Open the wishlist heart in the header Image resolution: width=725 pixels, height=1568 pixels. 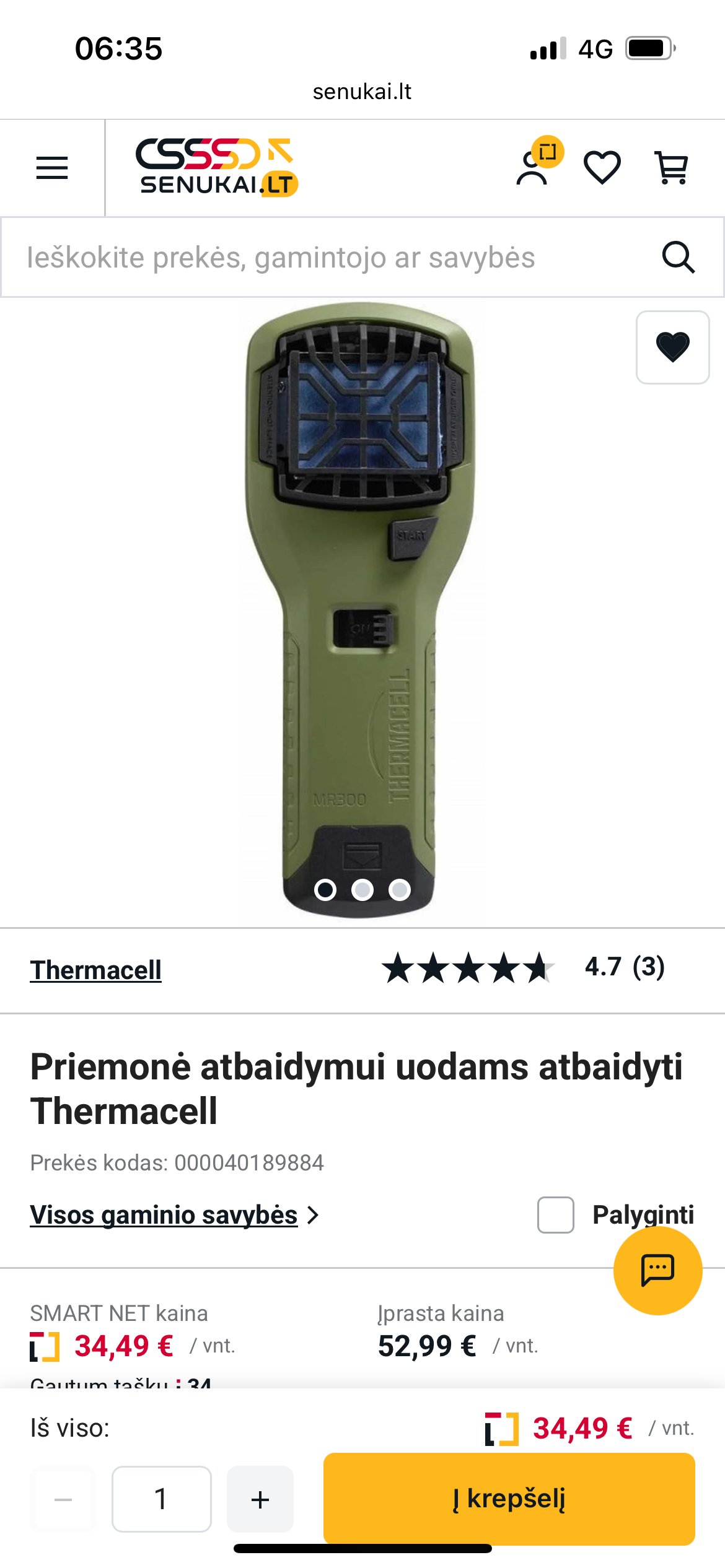(602, 168)
